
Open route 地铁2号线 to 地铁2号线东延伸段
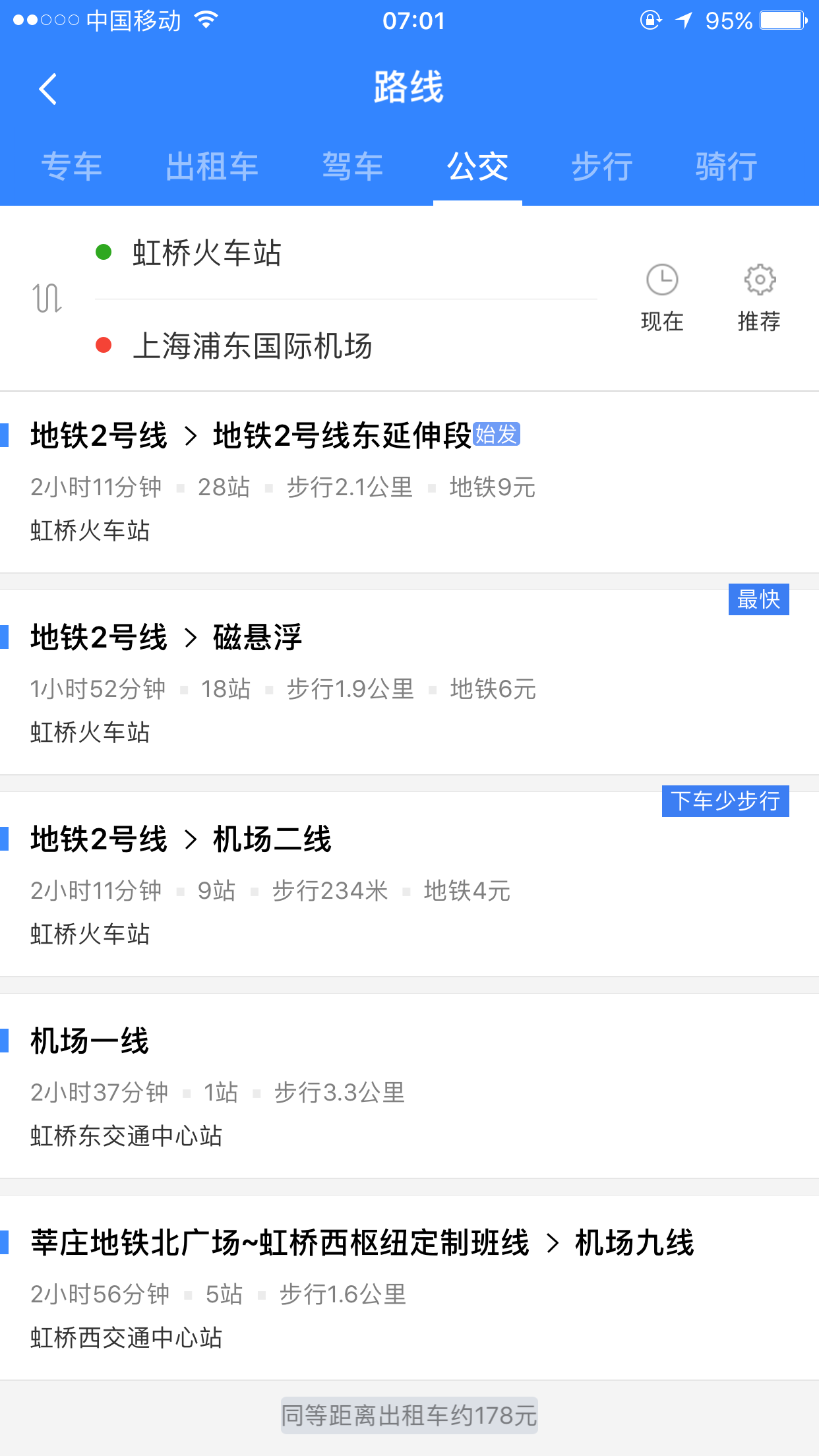click(409, 482)
